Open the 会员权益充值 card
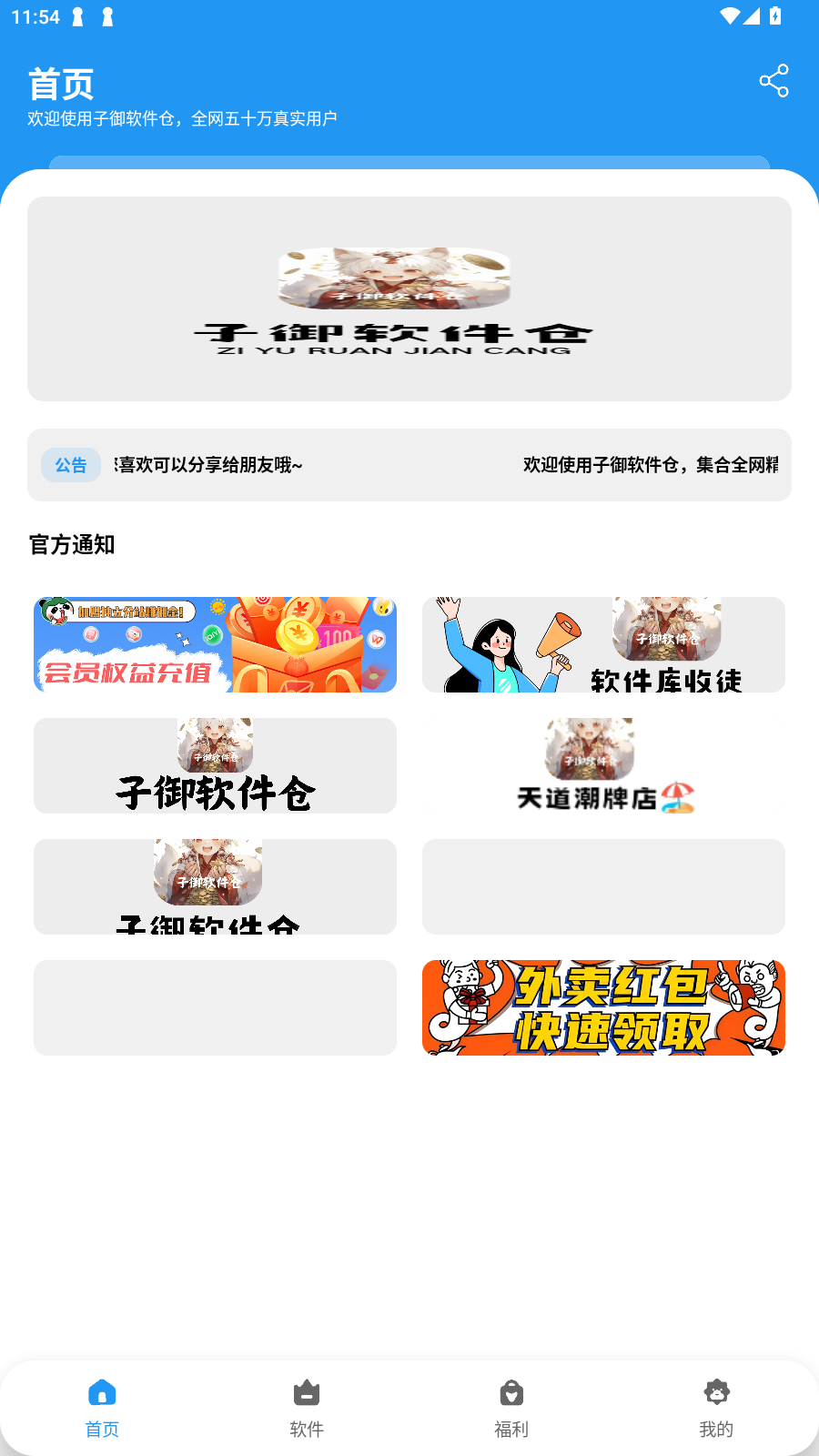 [215, 644]
